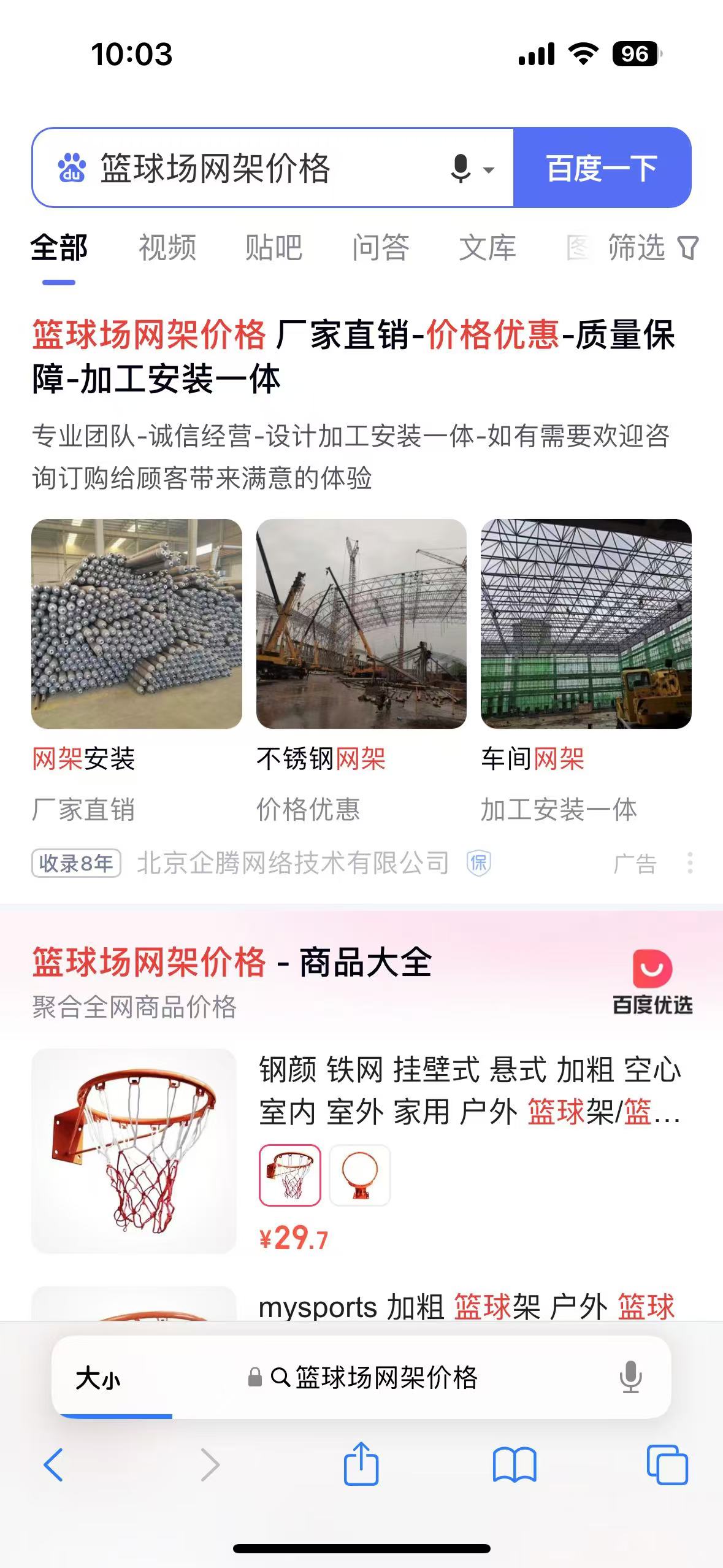Open the 网架安装 image tile
Viewport: 723px width, 1568px height.
click(136, 624)
